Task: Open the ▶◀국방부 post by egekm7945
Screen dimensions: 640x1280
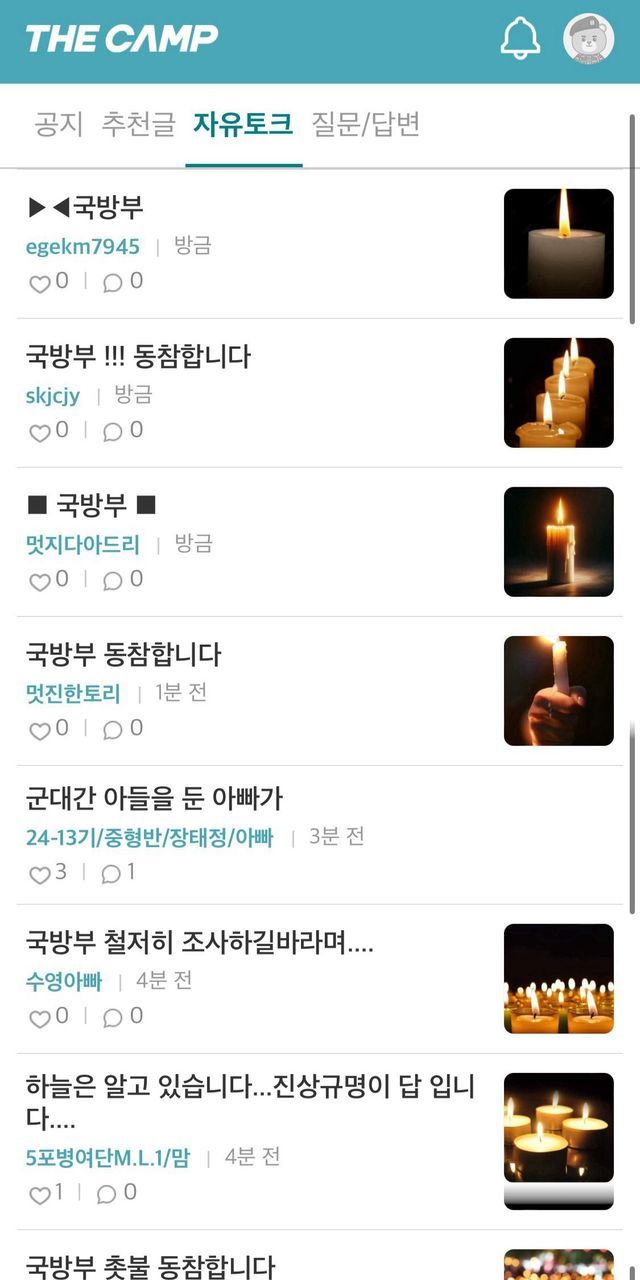Action: [86, 207]
